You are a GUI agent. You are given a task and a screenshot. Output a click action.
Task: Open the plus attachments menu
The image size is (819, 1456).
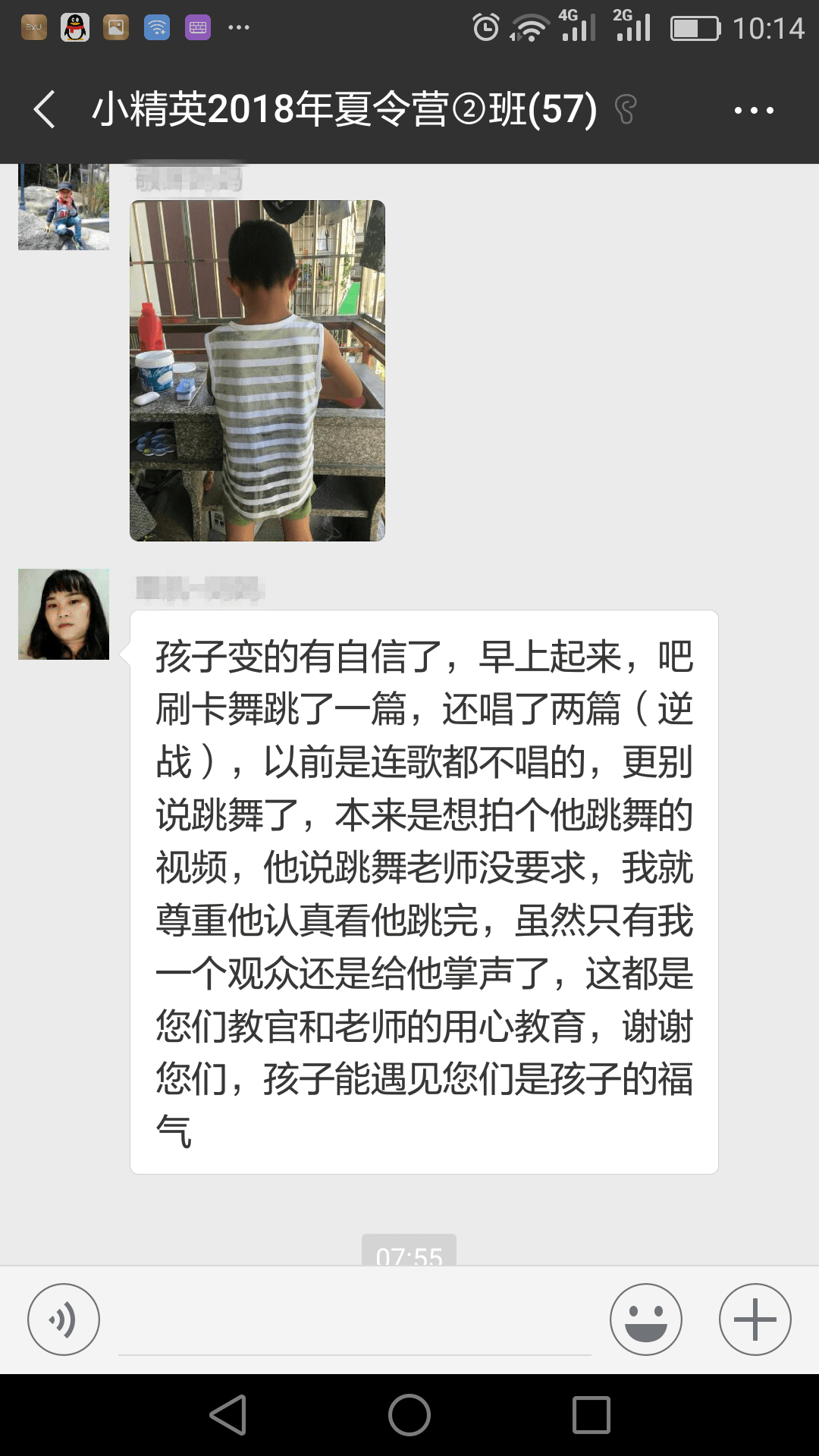pyautogui.click(x=755, y=1319)
